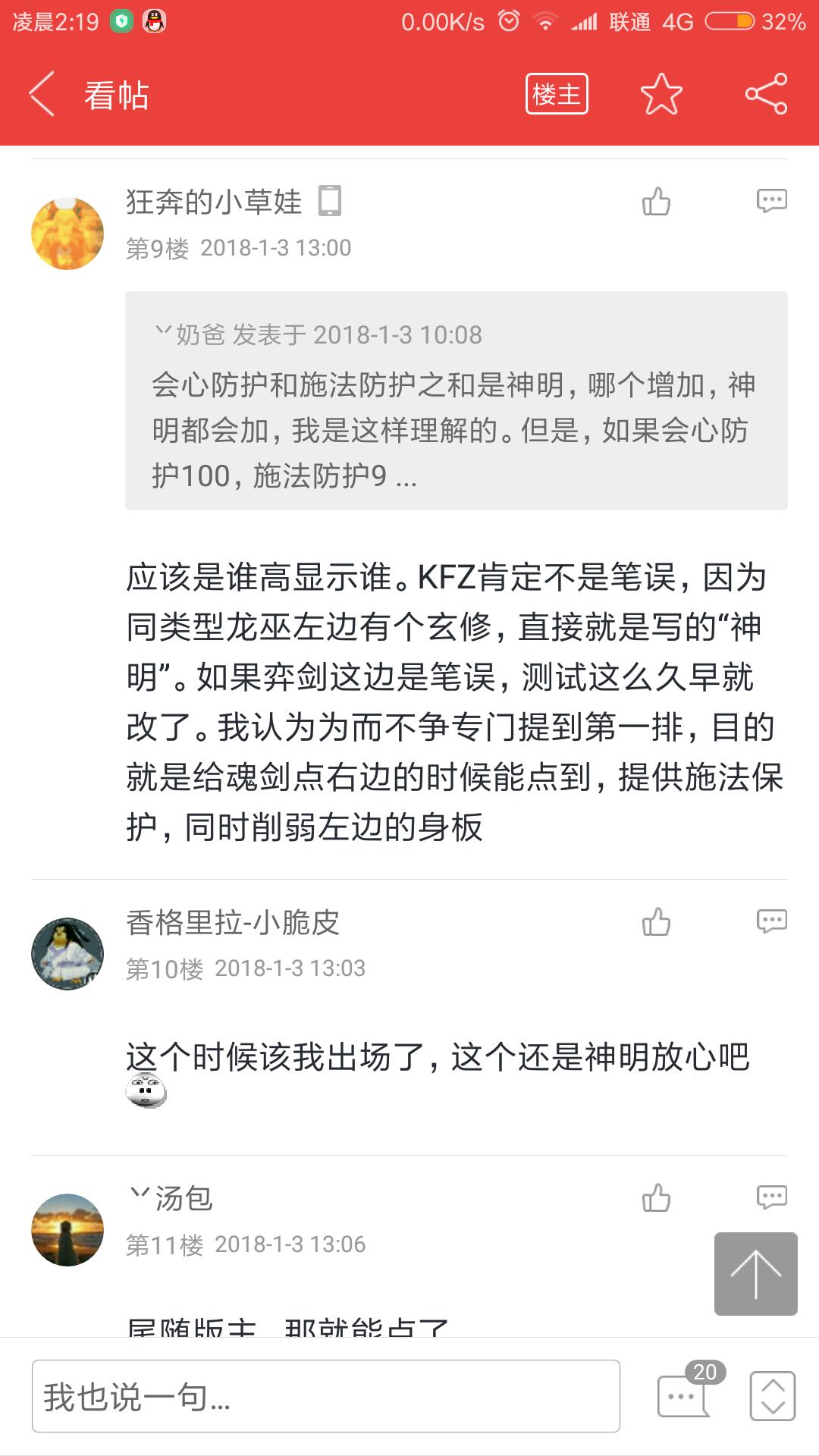Viewport: 819px width, 1456px height.
Task: Like 汤包's post on floor 11
Action: (656, 1198)
